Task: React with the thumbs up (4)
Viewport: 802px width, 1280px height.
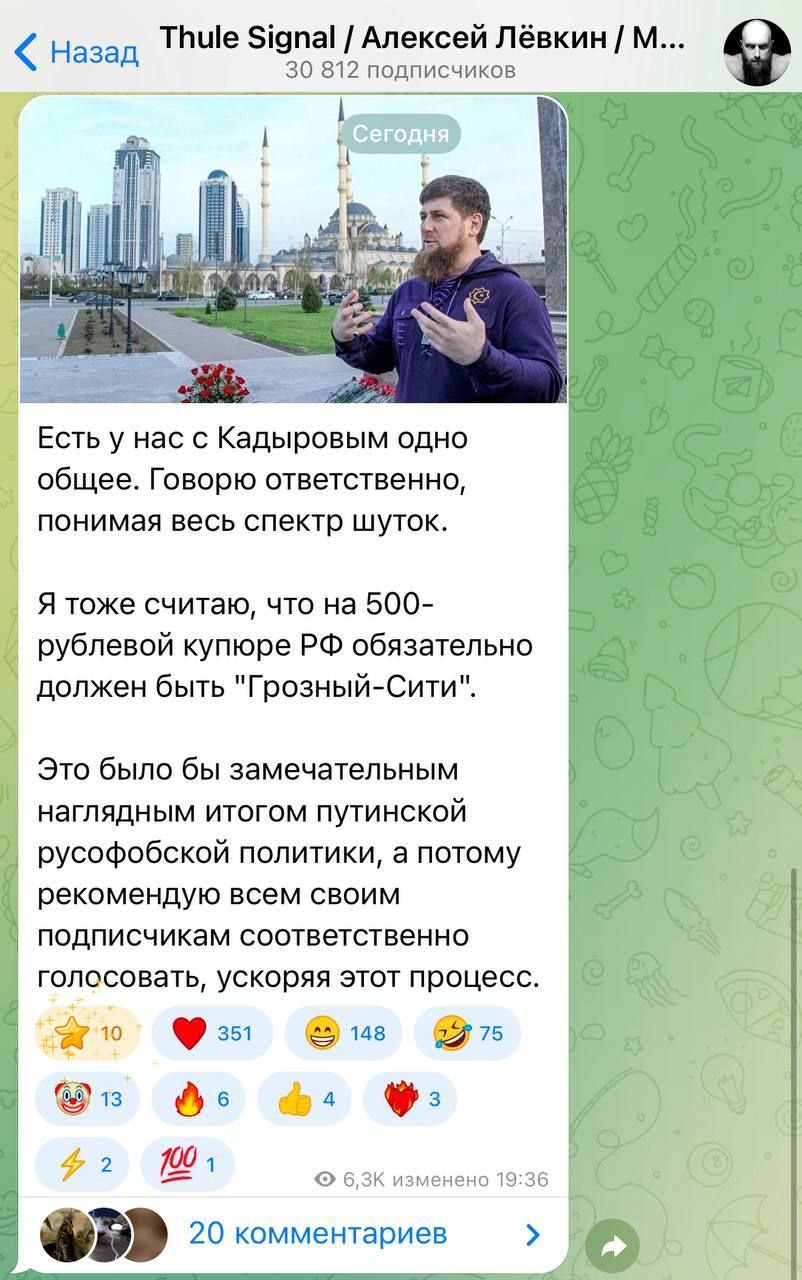Action: 304,1099
